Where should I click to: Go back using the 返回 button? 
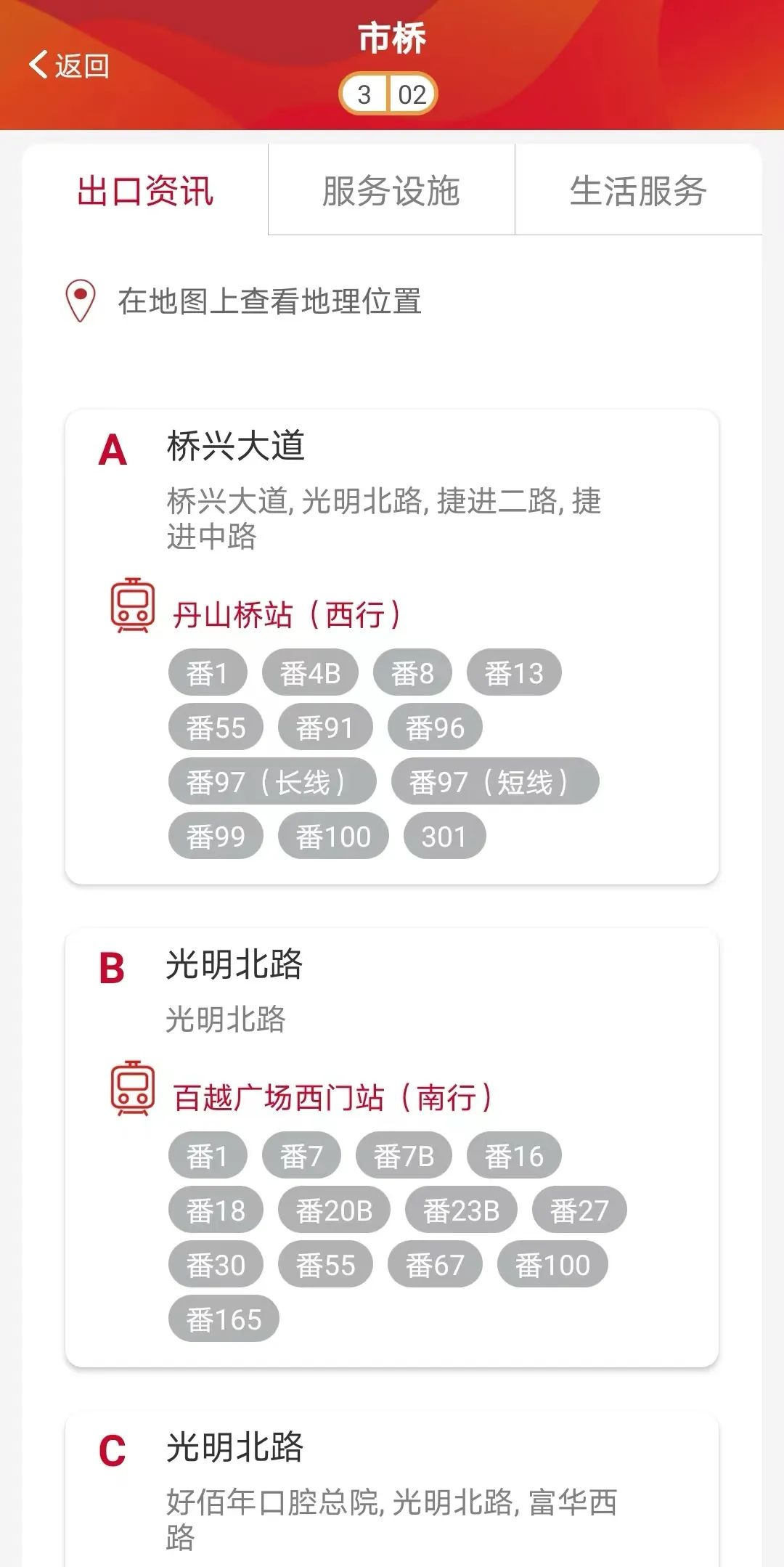pyautogui.click(x=69, y=66)
